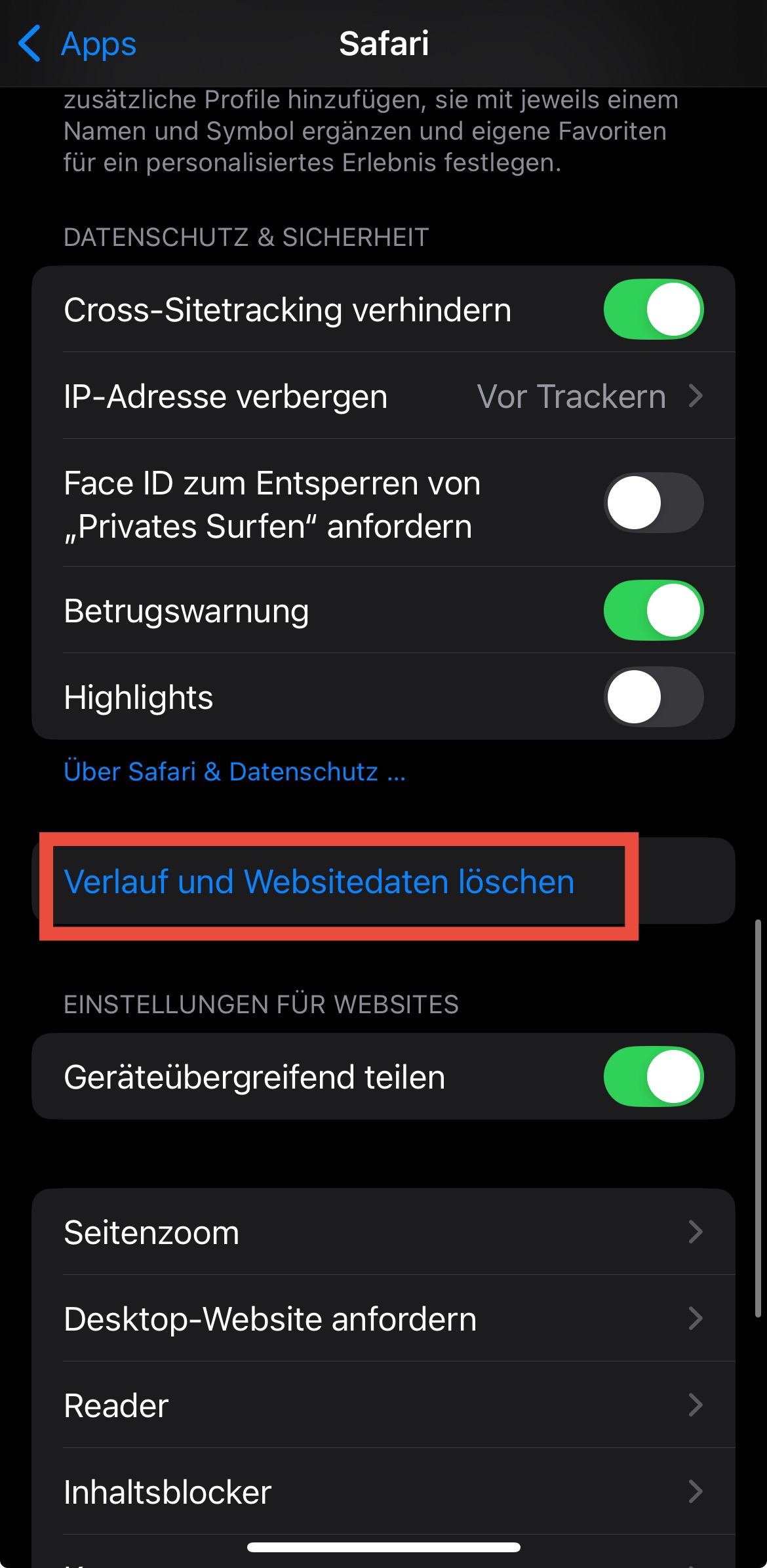Open Inhaltsblocker settings
The height and width of the screenshot is (1568, 767).
click(383, 1492)
